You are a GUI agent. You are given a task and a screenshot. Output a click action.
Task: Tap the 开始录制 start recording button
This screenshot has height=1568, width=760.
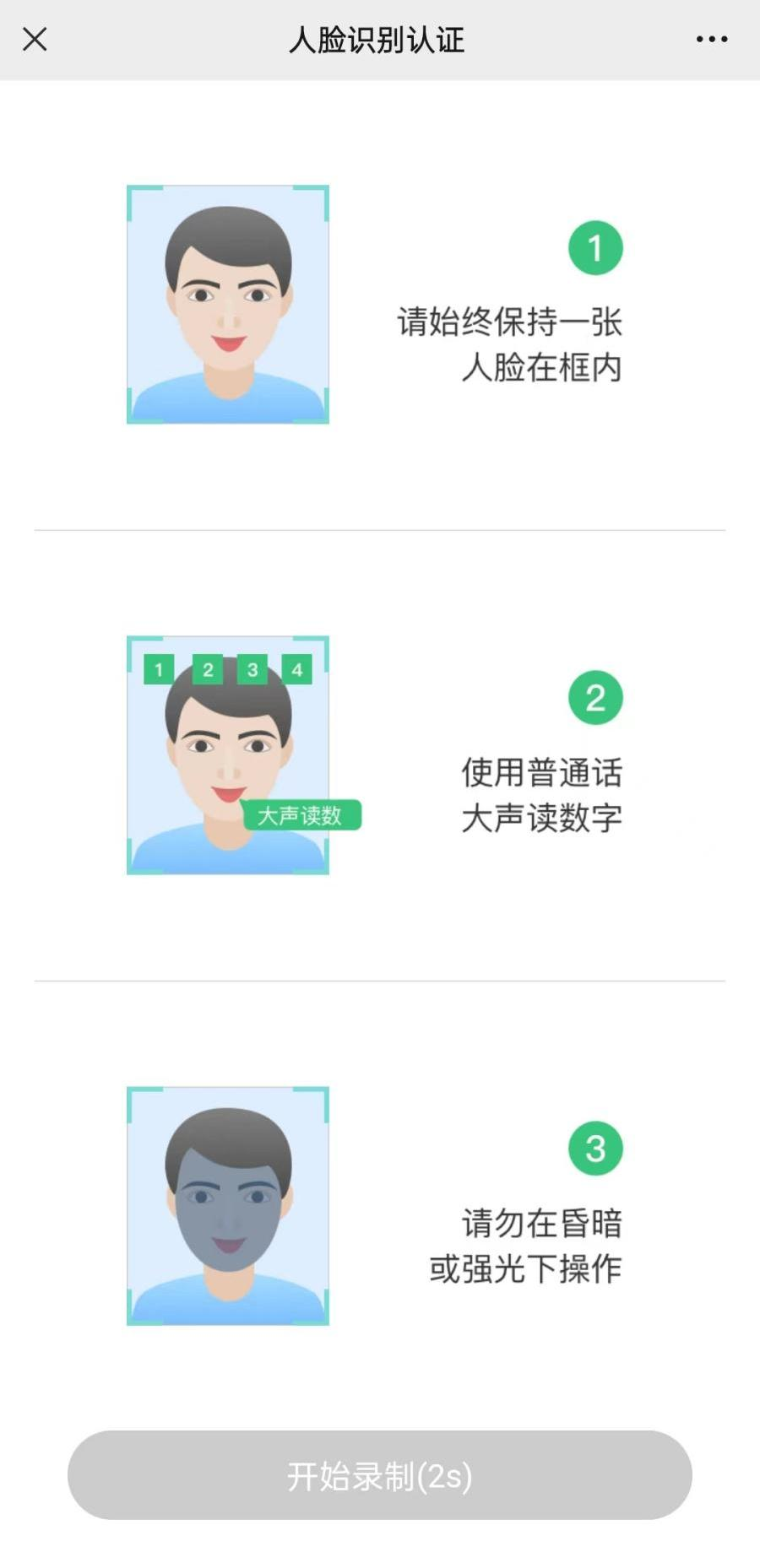[380, 1475]
